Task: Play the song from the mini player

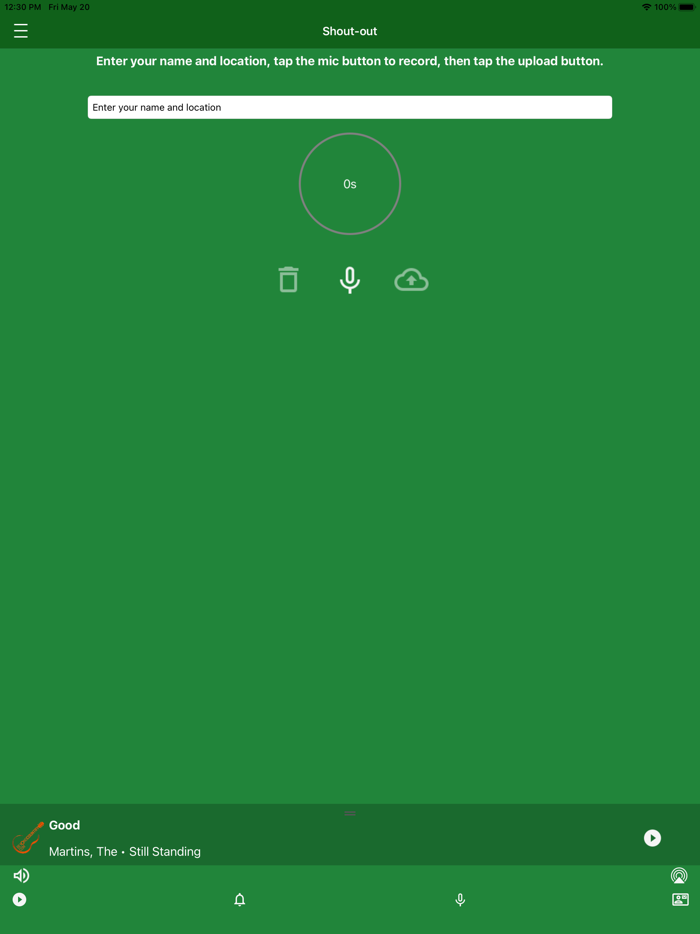Action: (x=652, y=838)
